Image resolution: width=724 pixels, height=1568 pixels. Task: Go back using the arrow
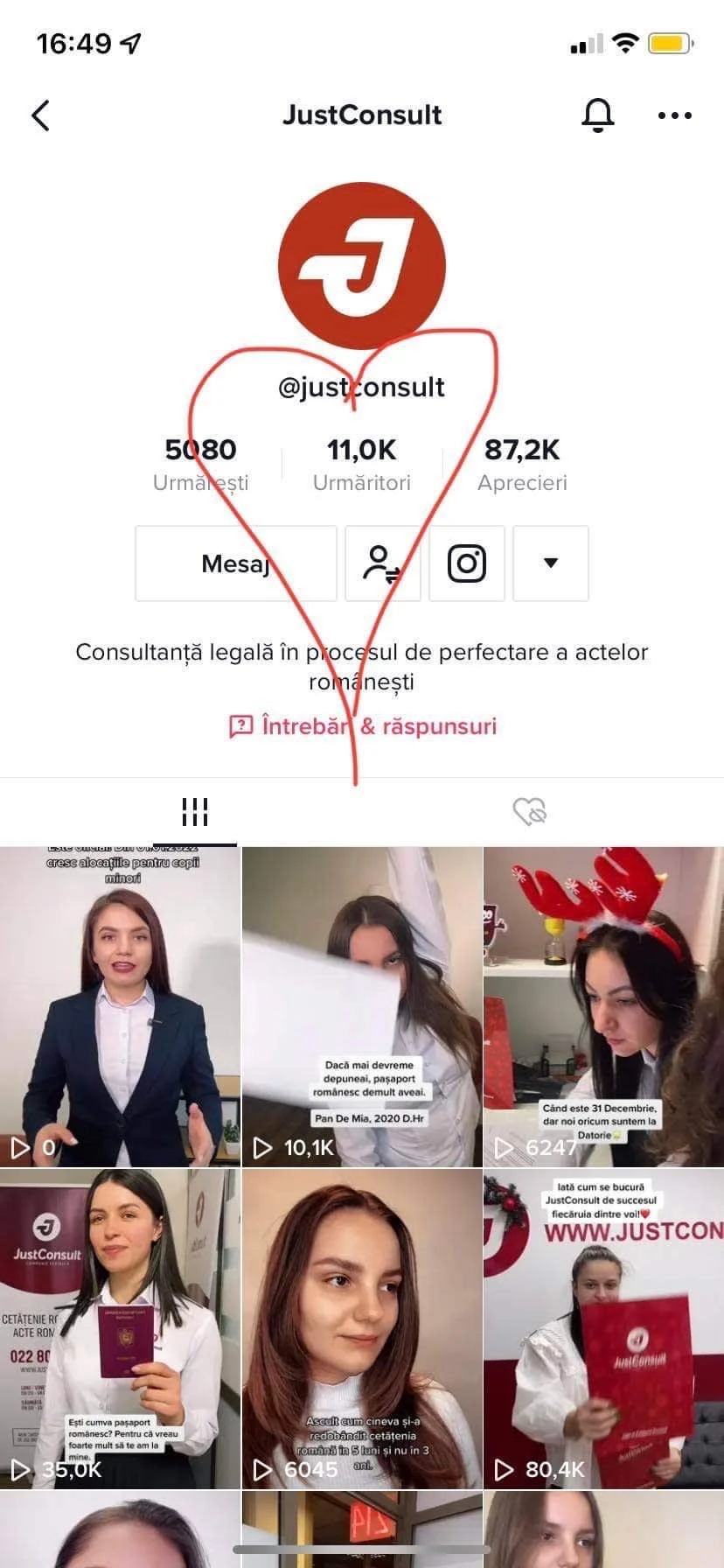(x=40, y=115)
